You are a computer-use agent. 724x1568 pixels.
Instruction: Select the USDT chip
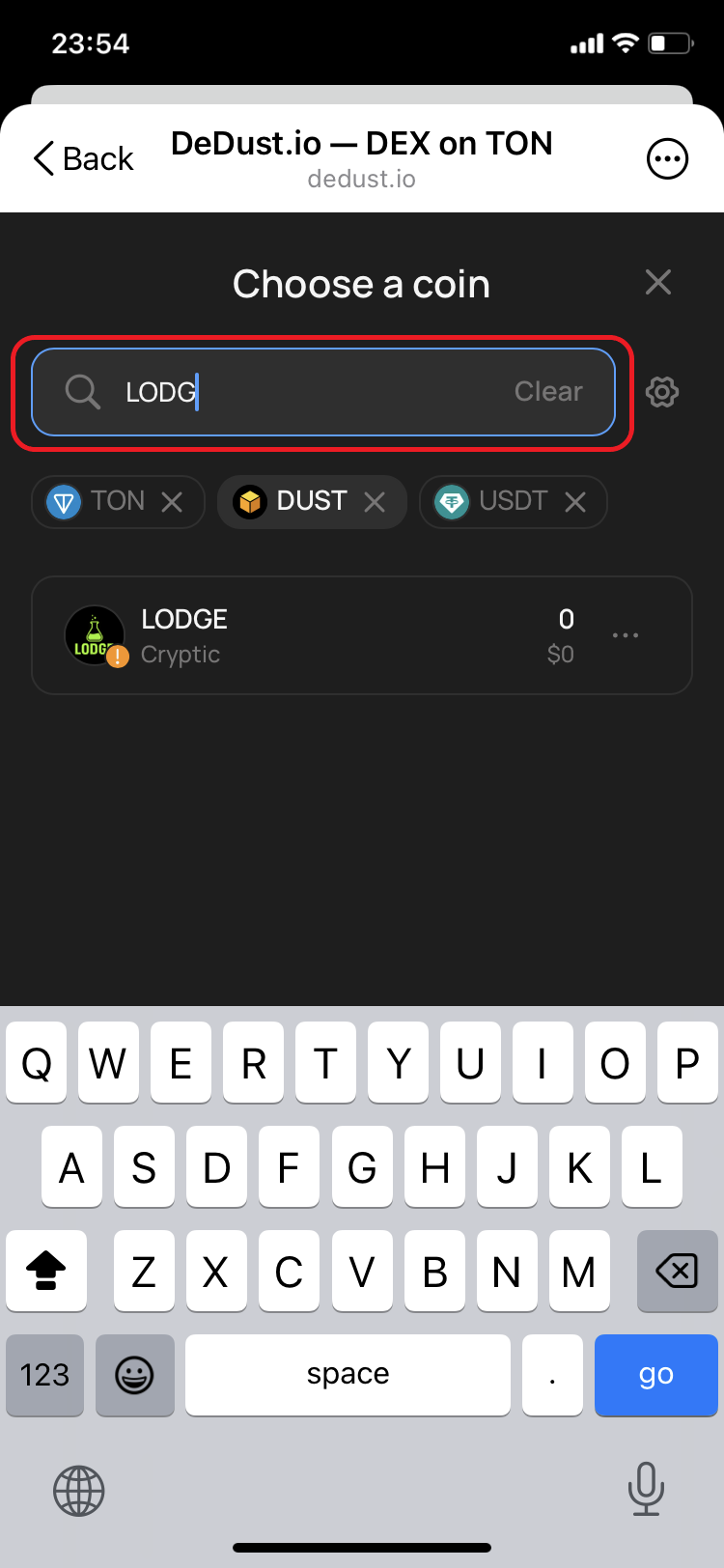494,502
